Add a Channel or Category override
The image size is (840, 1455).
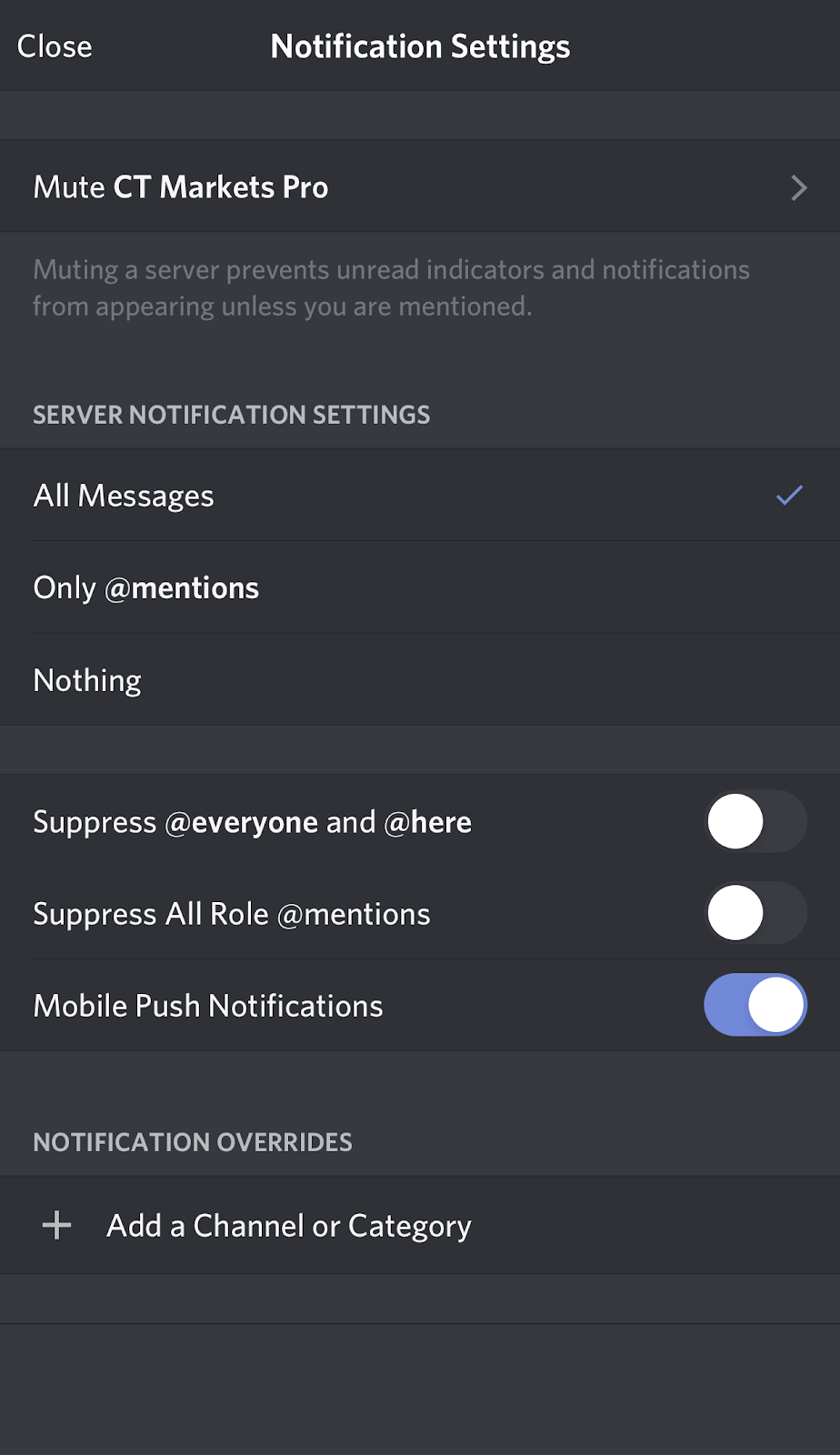[289, 1226]
